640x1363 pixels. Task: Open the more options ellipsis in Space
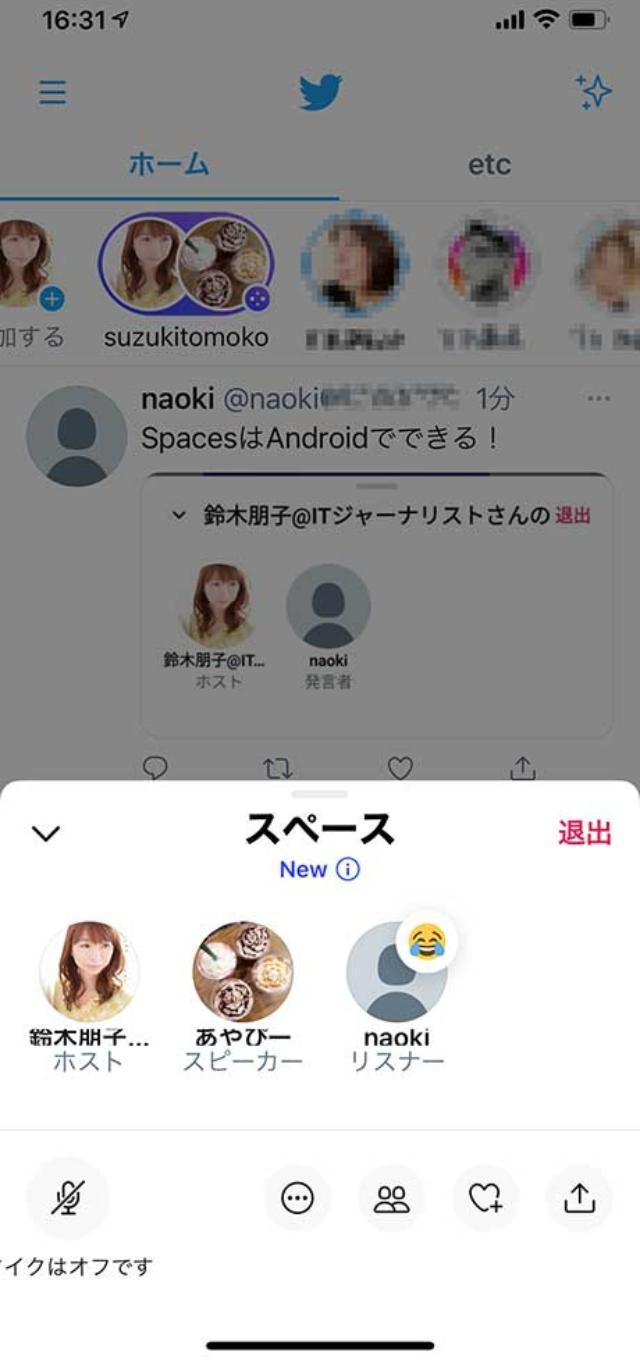pos(297,1198)
